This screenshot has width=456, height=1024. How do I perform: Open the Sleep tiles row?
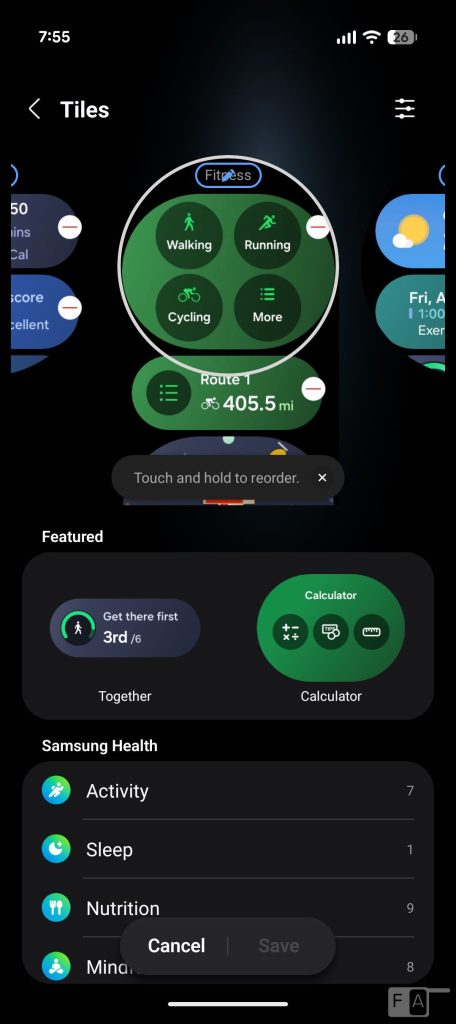click(x=228, y=850)
